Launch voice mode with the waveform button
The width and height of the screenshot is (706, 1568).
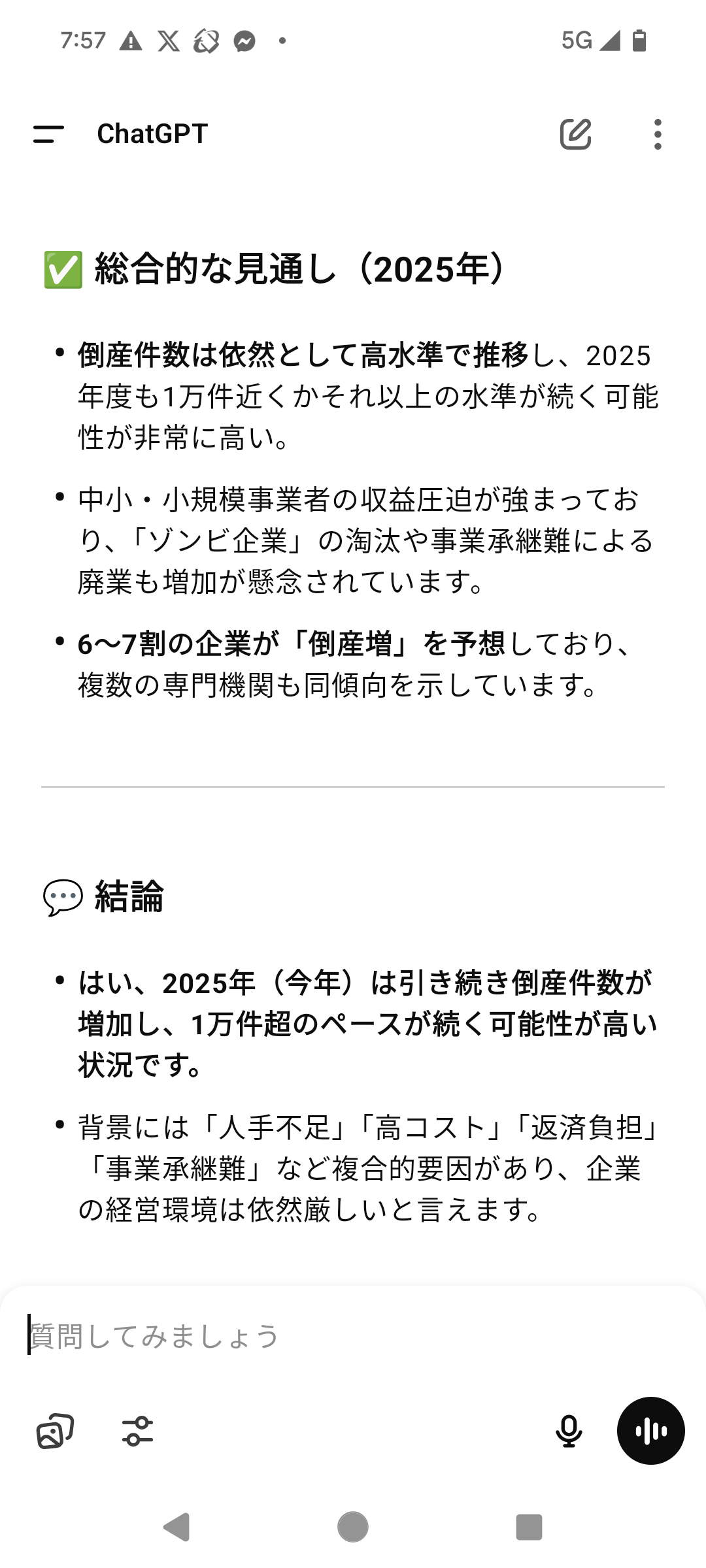[651, 1431]
